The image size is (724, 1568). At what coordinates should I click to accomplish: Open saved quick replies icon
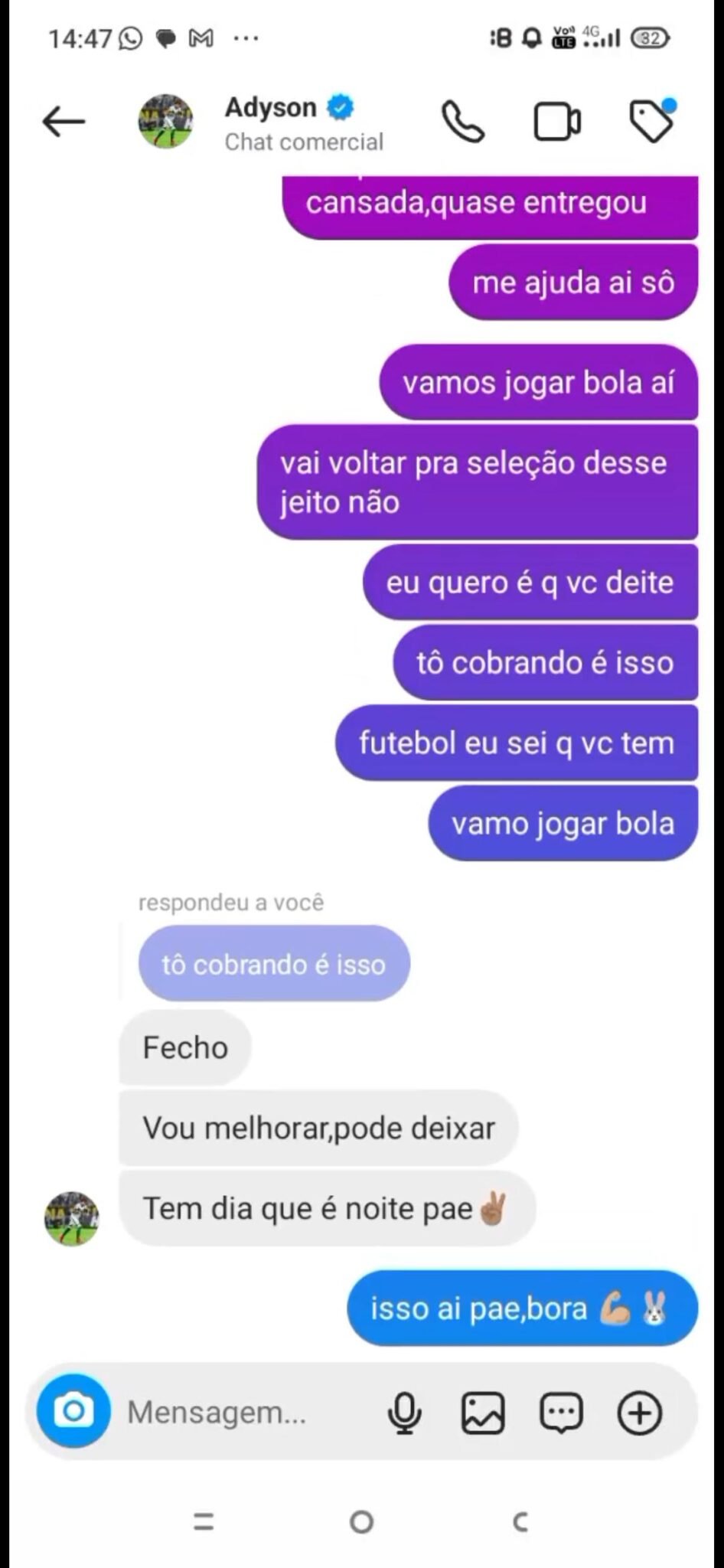point(561,1412)
